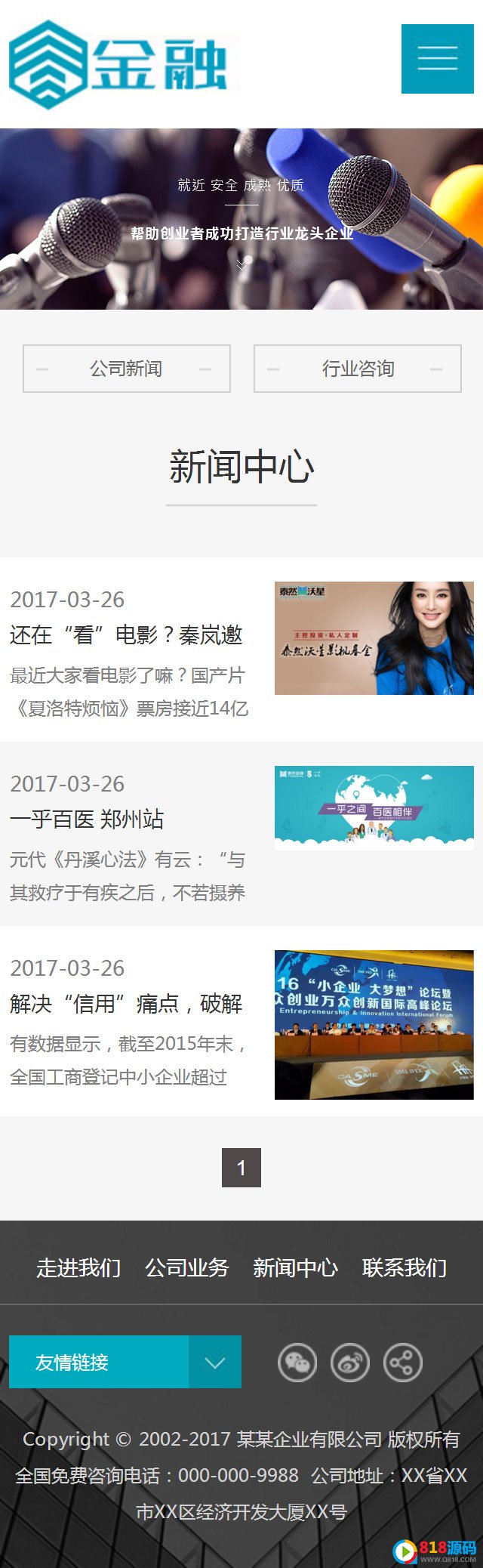Open article 解决“信用”痛点，破解
Viewport: 483px width, 1568px height.
coord(126,1003)
